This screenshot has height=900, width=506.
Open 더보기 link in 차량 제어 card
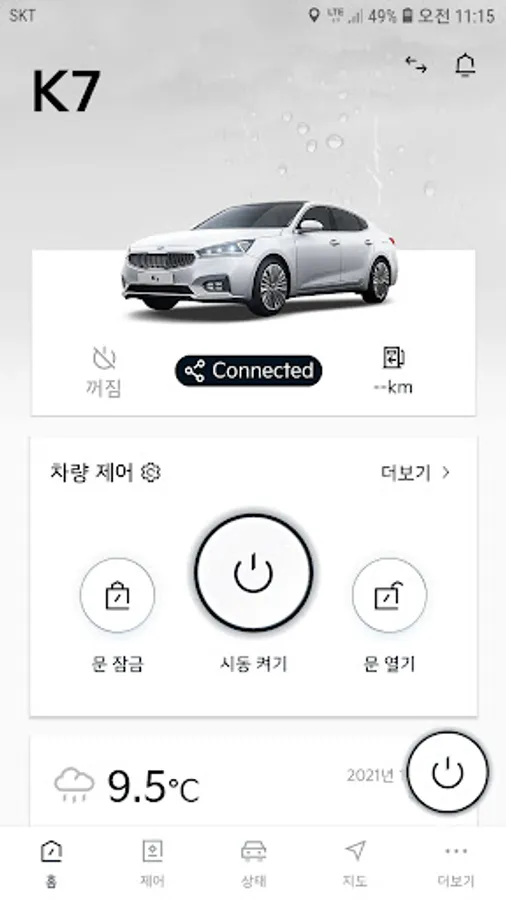[x=415, y=473]
